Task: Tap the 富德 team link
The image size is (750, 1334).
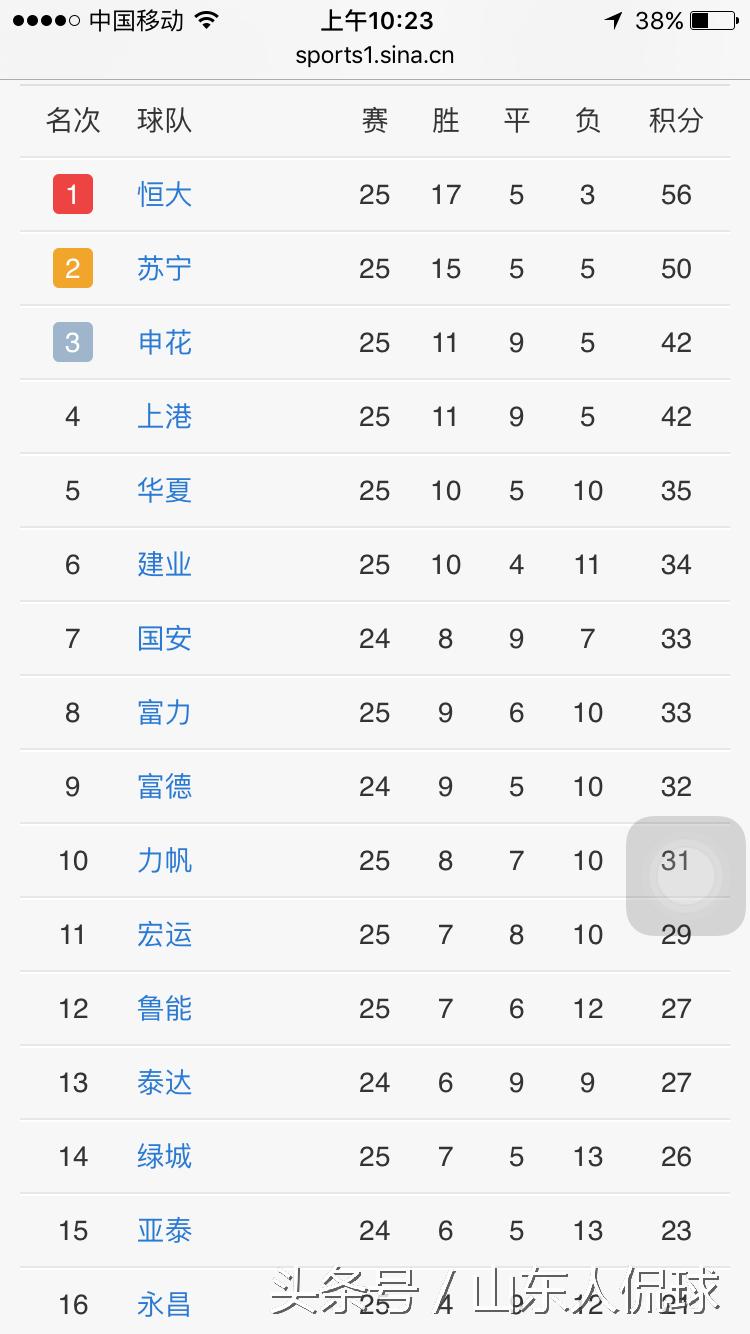Action: point(164,786)
